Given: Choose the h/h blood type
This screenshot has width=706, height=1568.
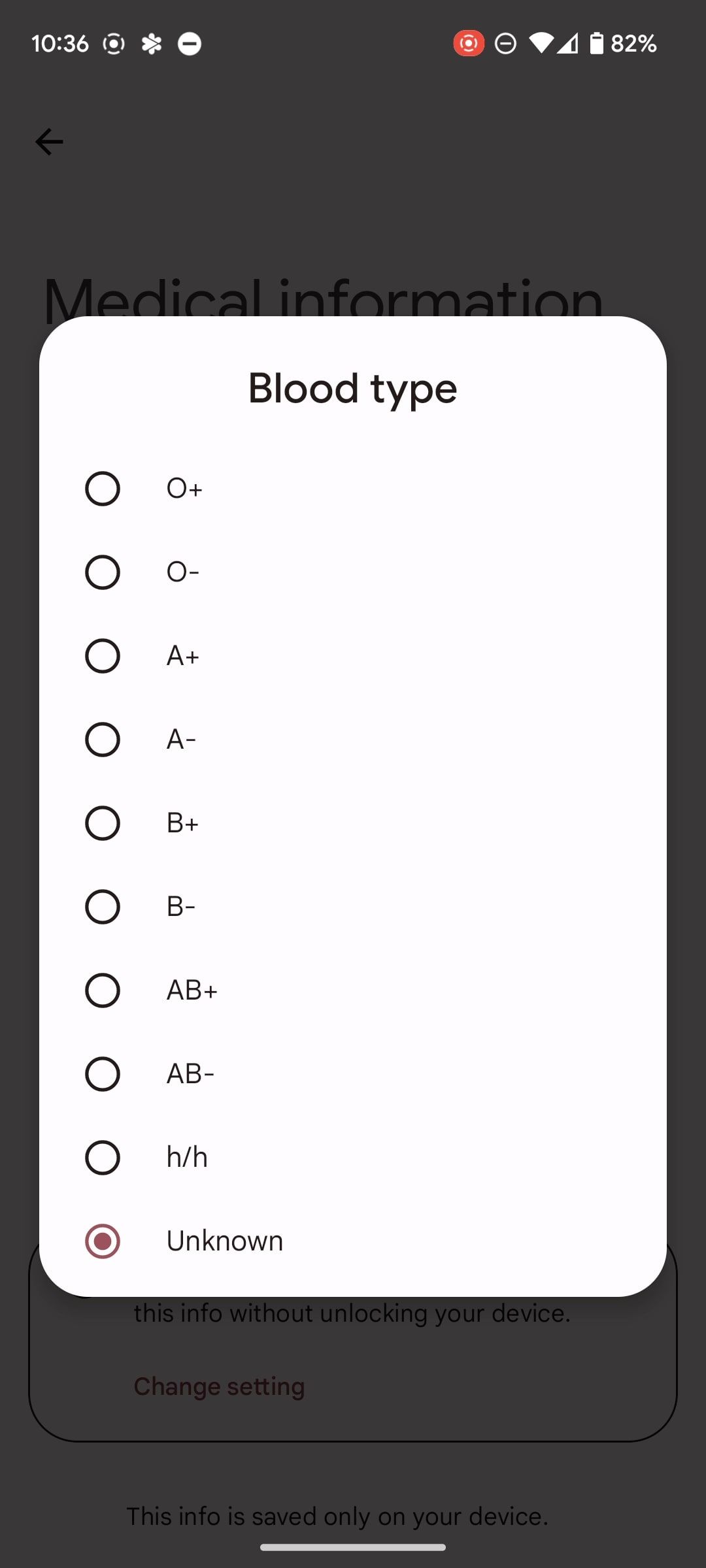Looking at the screenshot, I should (x=103, y=1158).
